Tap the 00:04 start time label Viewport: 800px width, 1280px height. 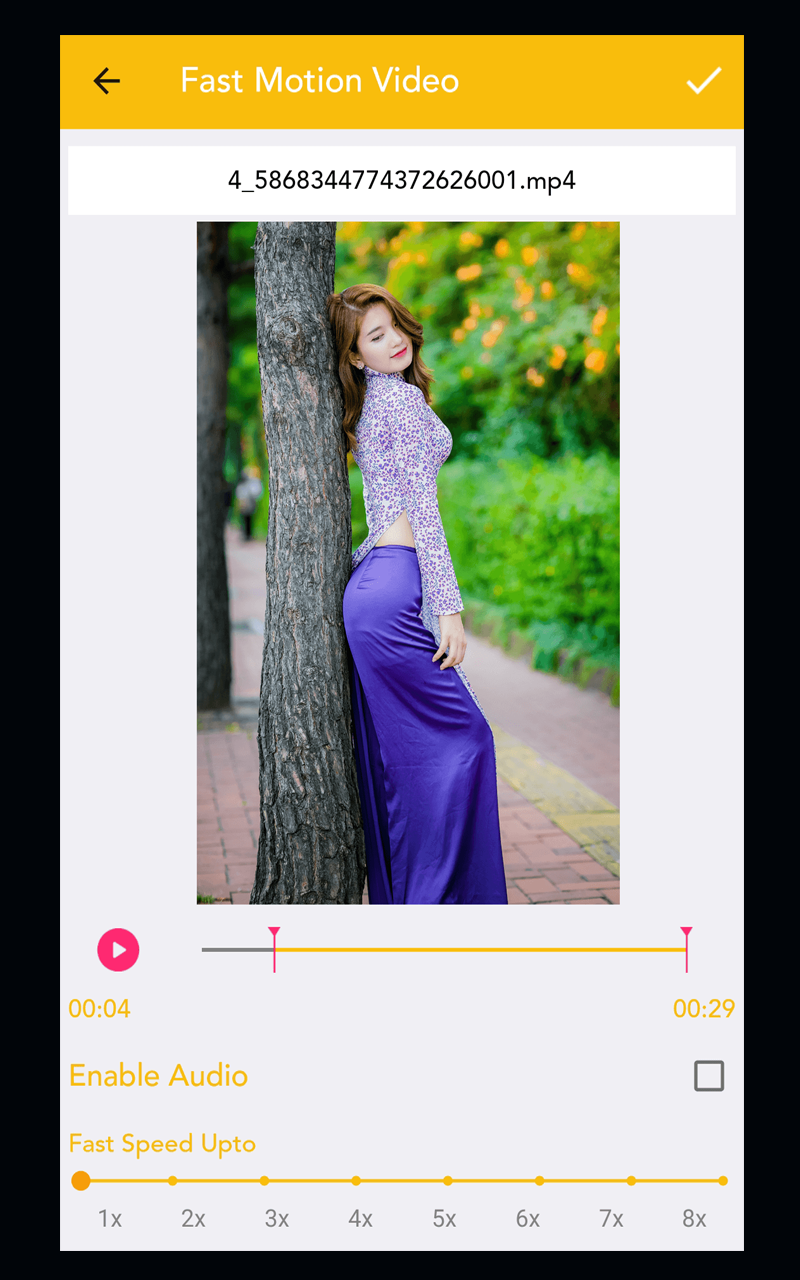(x=100, y=1008)
